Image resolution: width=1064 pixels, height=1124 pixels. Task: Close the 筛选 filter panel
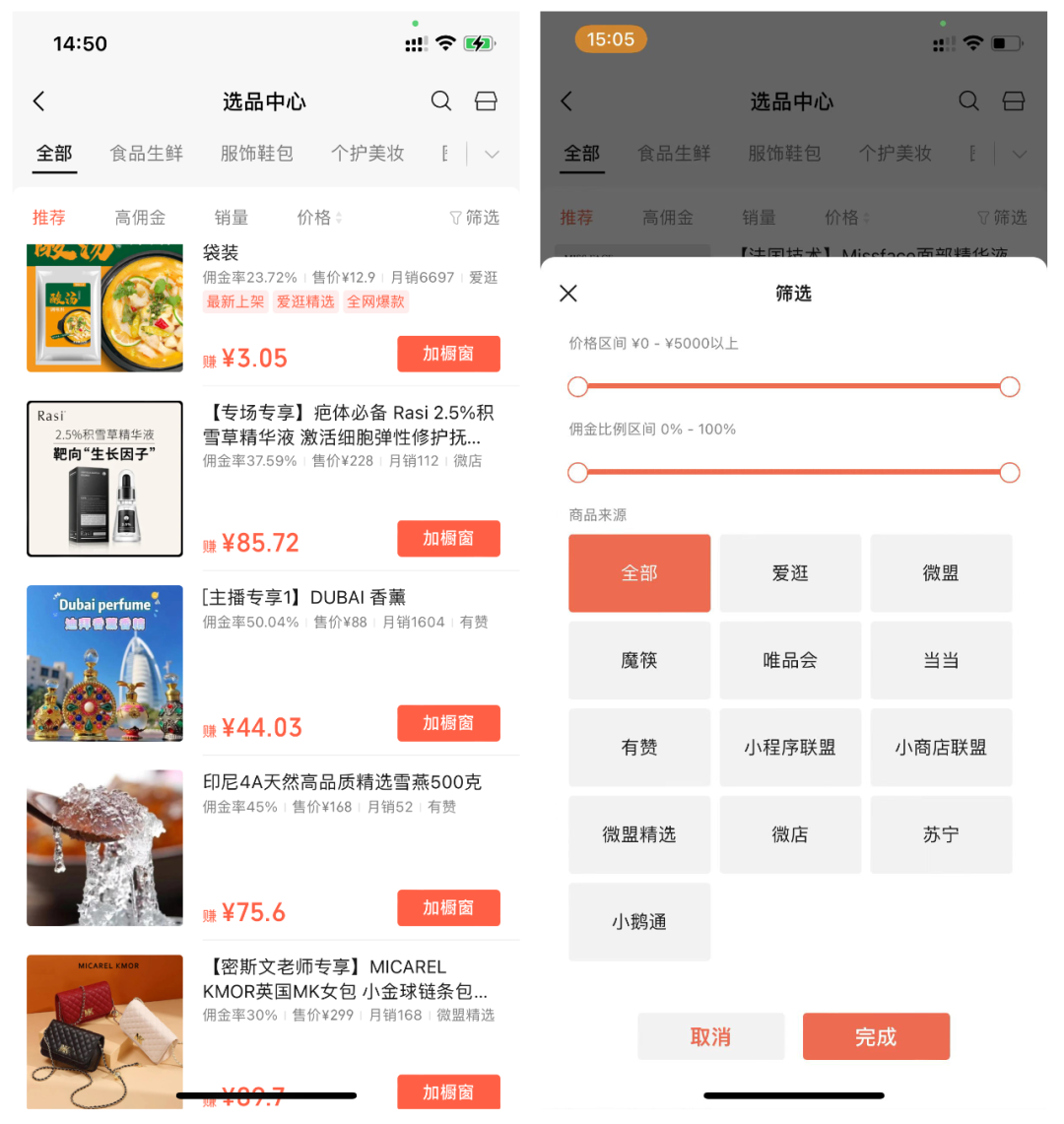[568, 293]
